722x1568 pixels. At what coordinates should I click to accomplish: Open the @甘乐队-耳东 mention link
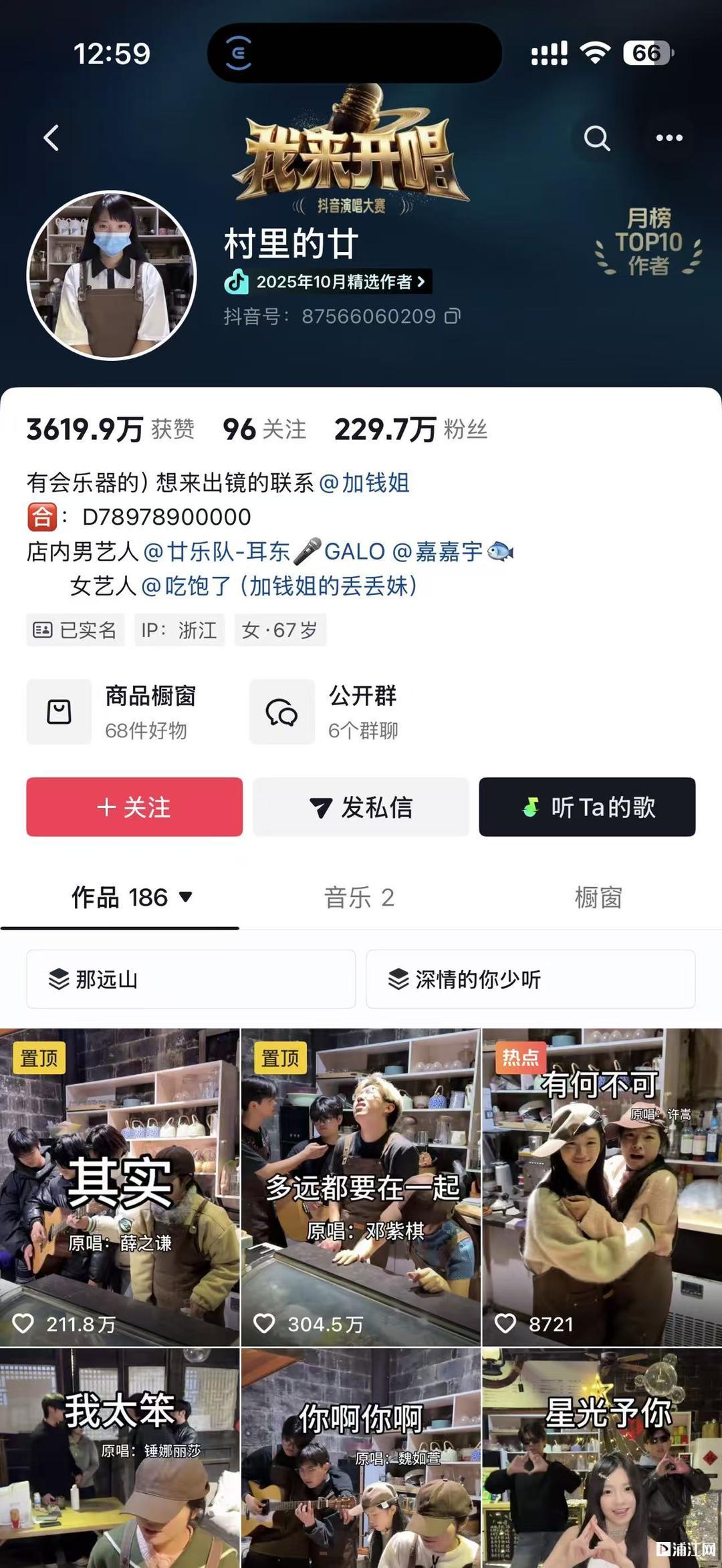[x=217, y=551]
